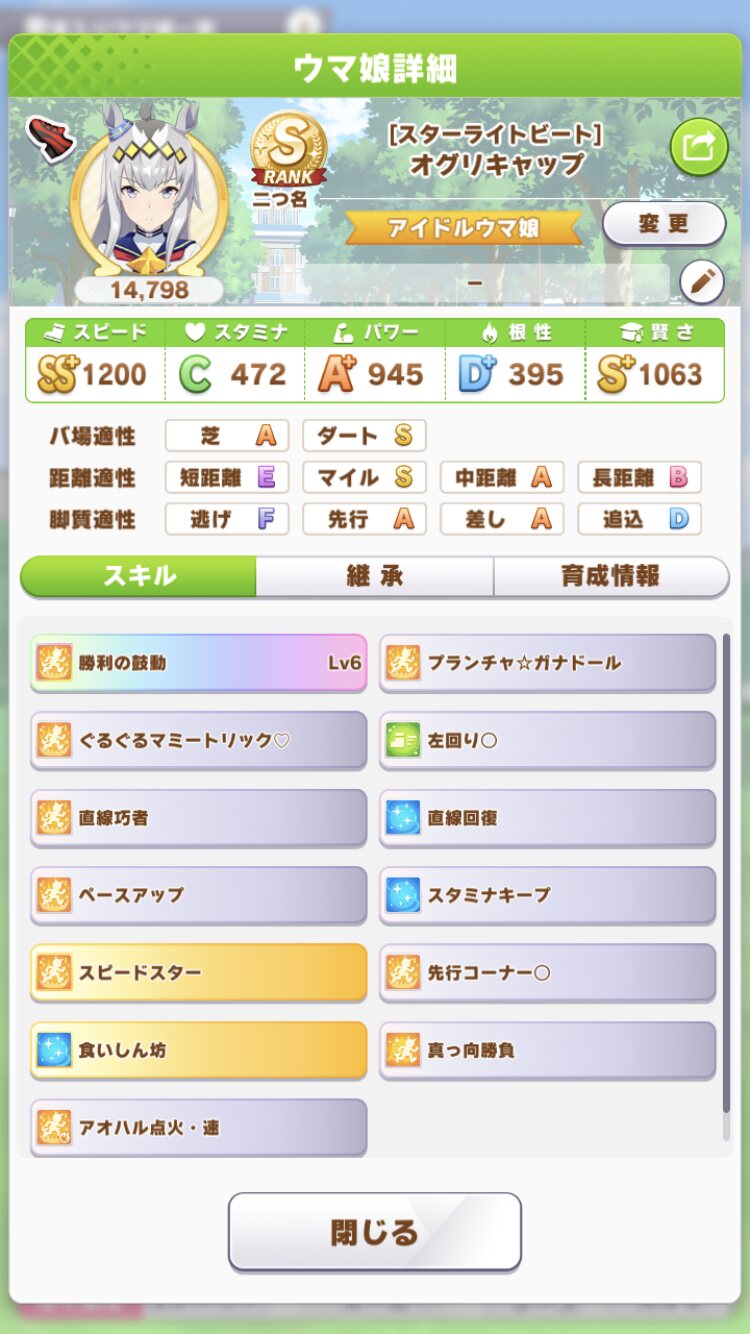Tap the 変更 button for the title
The image size is (750, 1334).
pyautogui.click(x=663, y=223)
